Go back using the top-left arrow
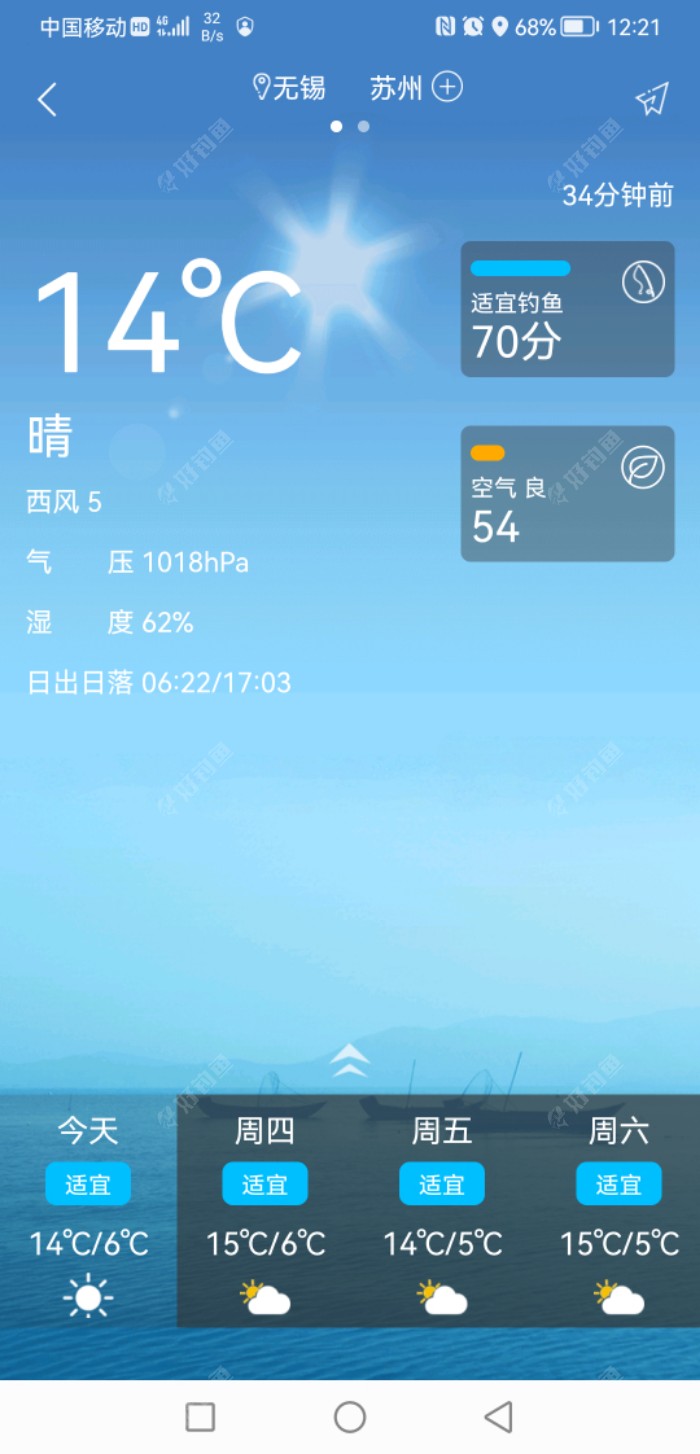The width and height of the screenshot is (700, 1454). (x=47, y=100)
